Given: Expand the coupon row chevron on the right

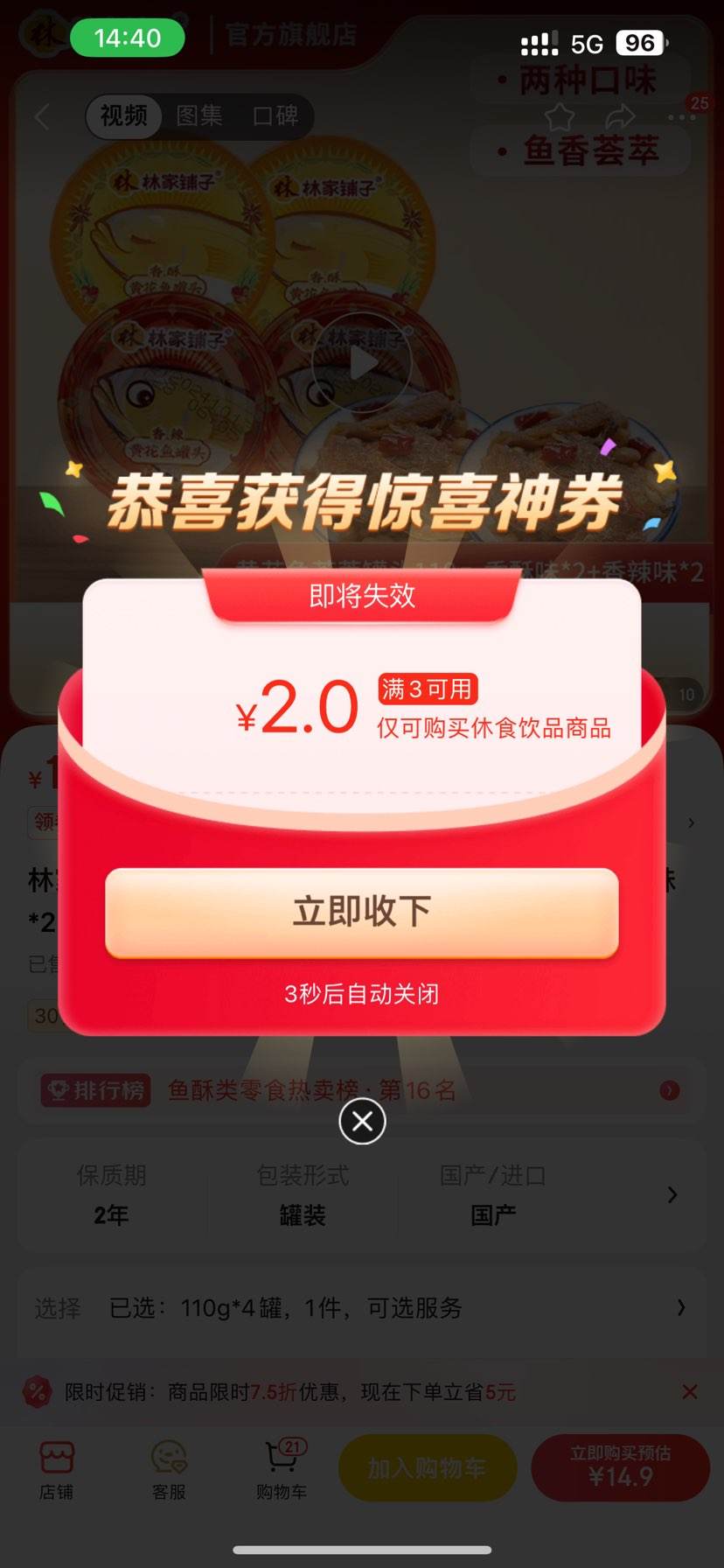Looking at the screenshot, I should click(x=691, y=822).
